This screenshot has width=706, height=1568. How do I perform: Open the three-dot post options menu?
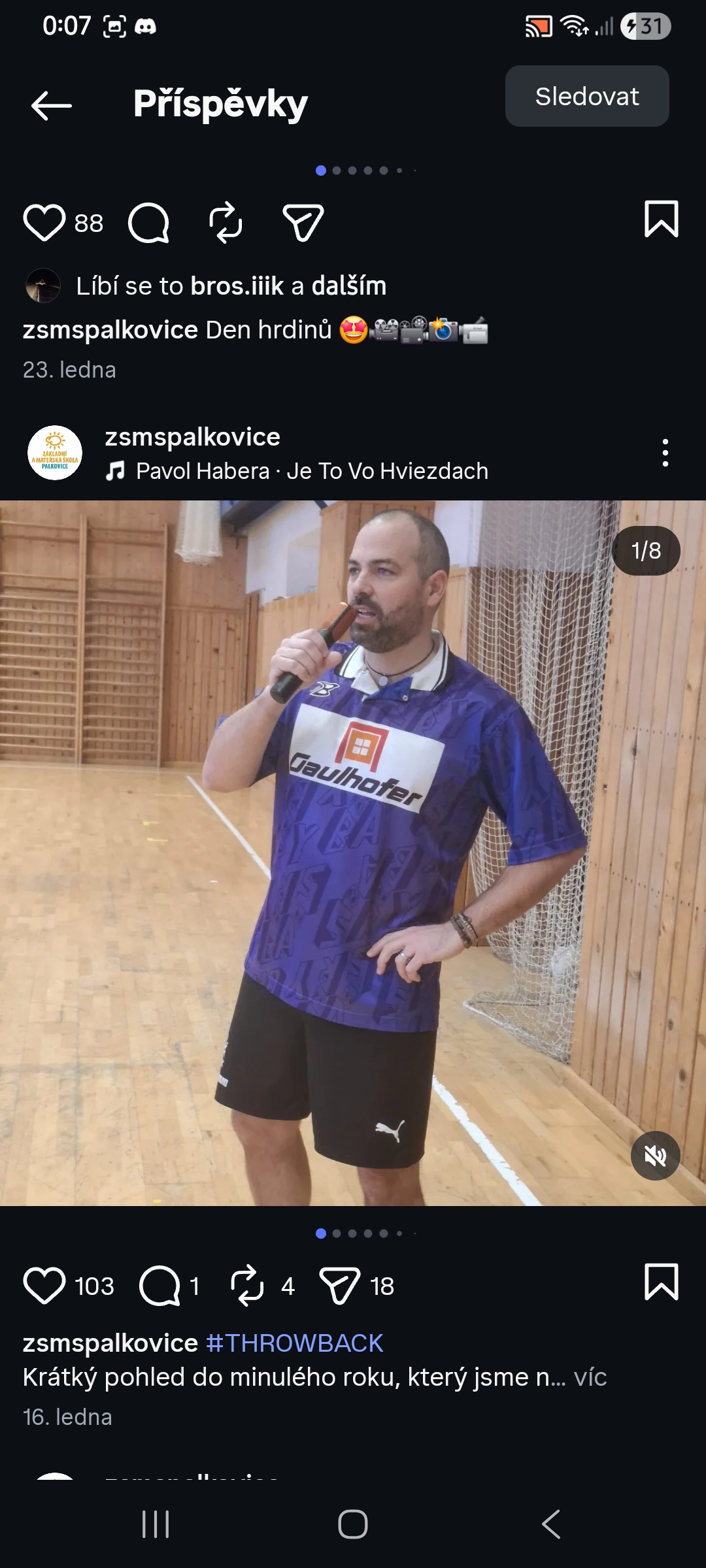point(665,451)
